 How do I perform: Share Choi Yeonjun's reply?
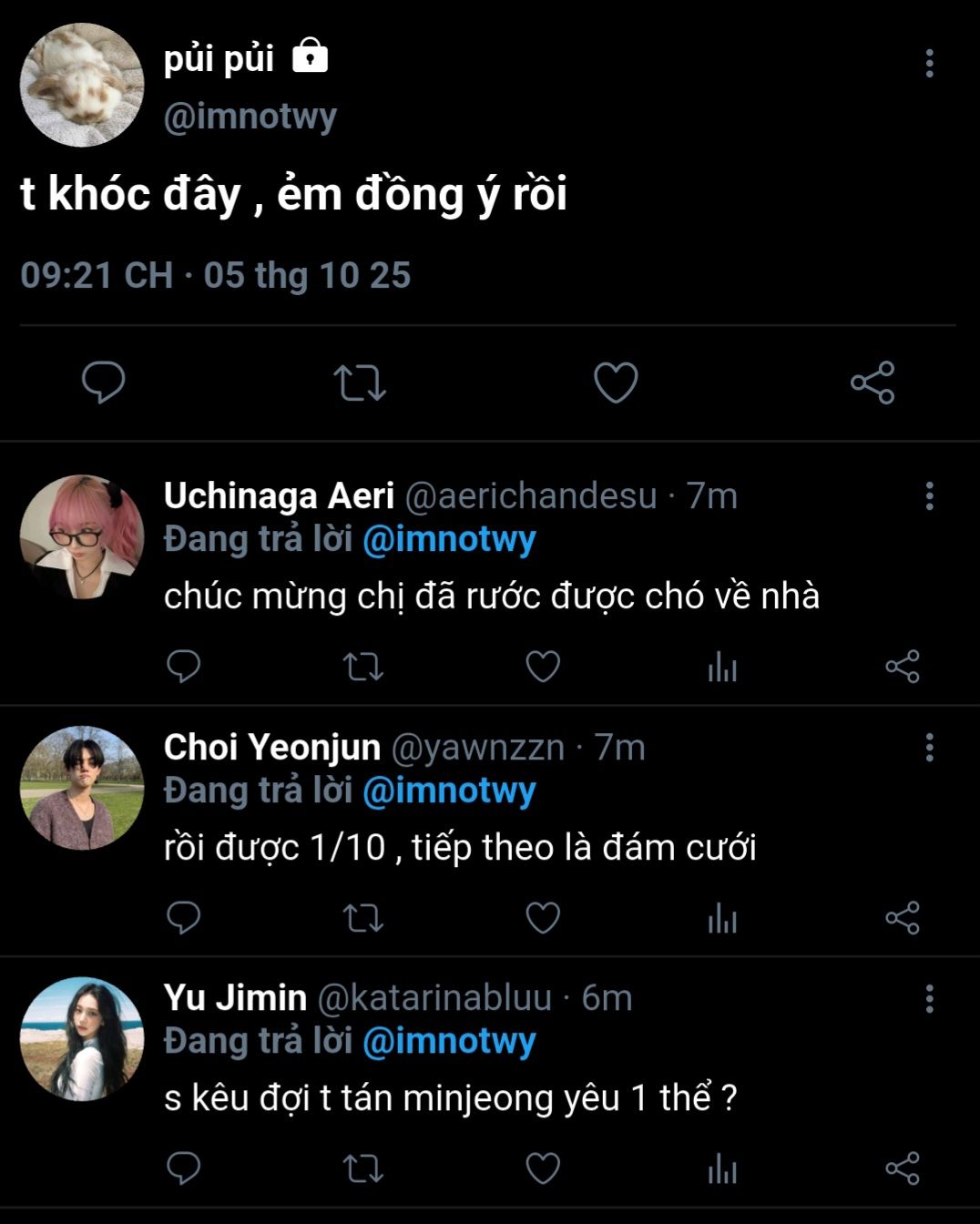pyautogui.click(x=903, y=918)
